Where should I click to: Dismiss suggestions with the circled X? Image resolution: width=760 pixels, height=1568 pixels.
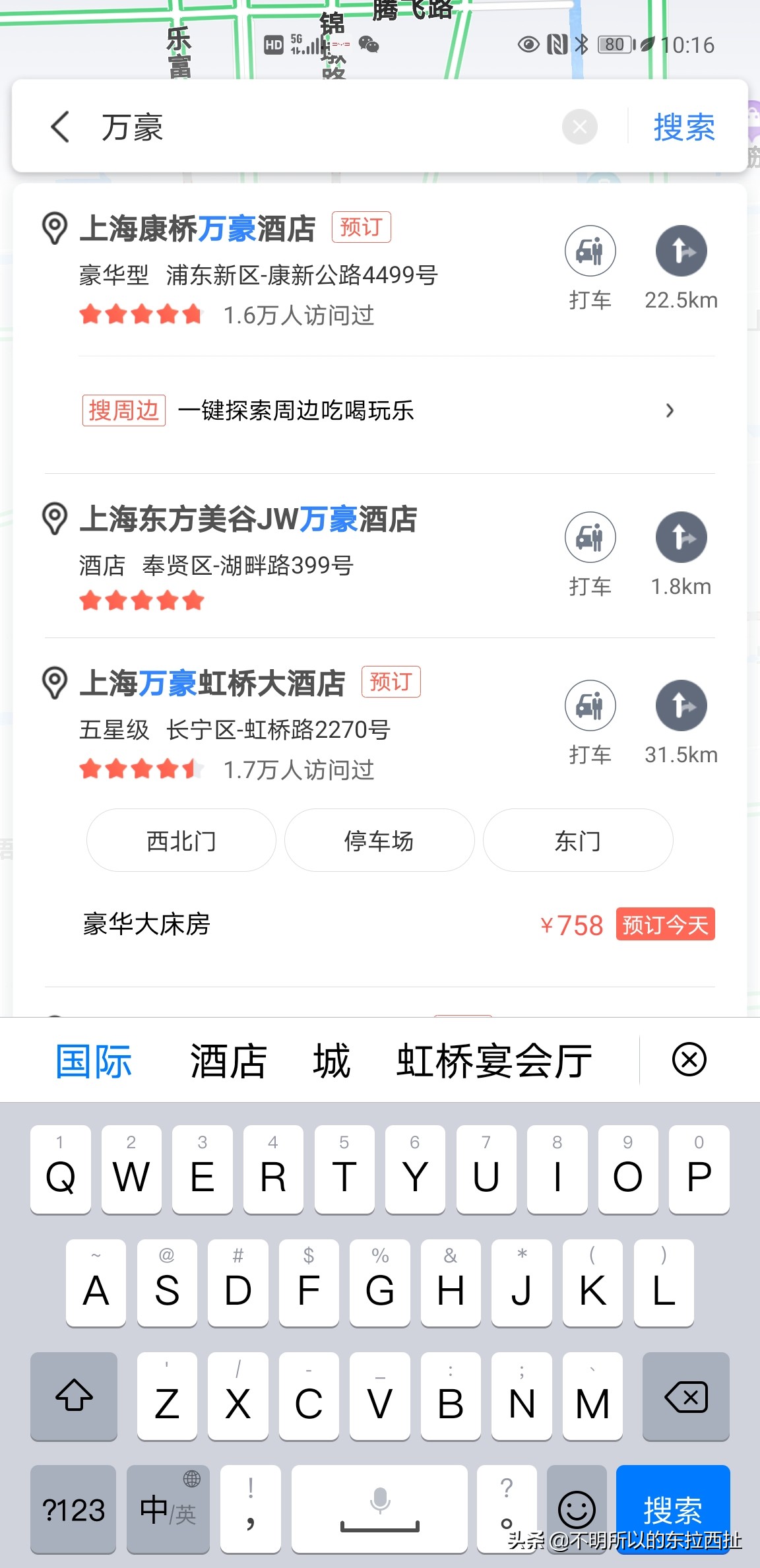point(690,1059)
